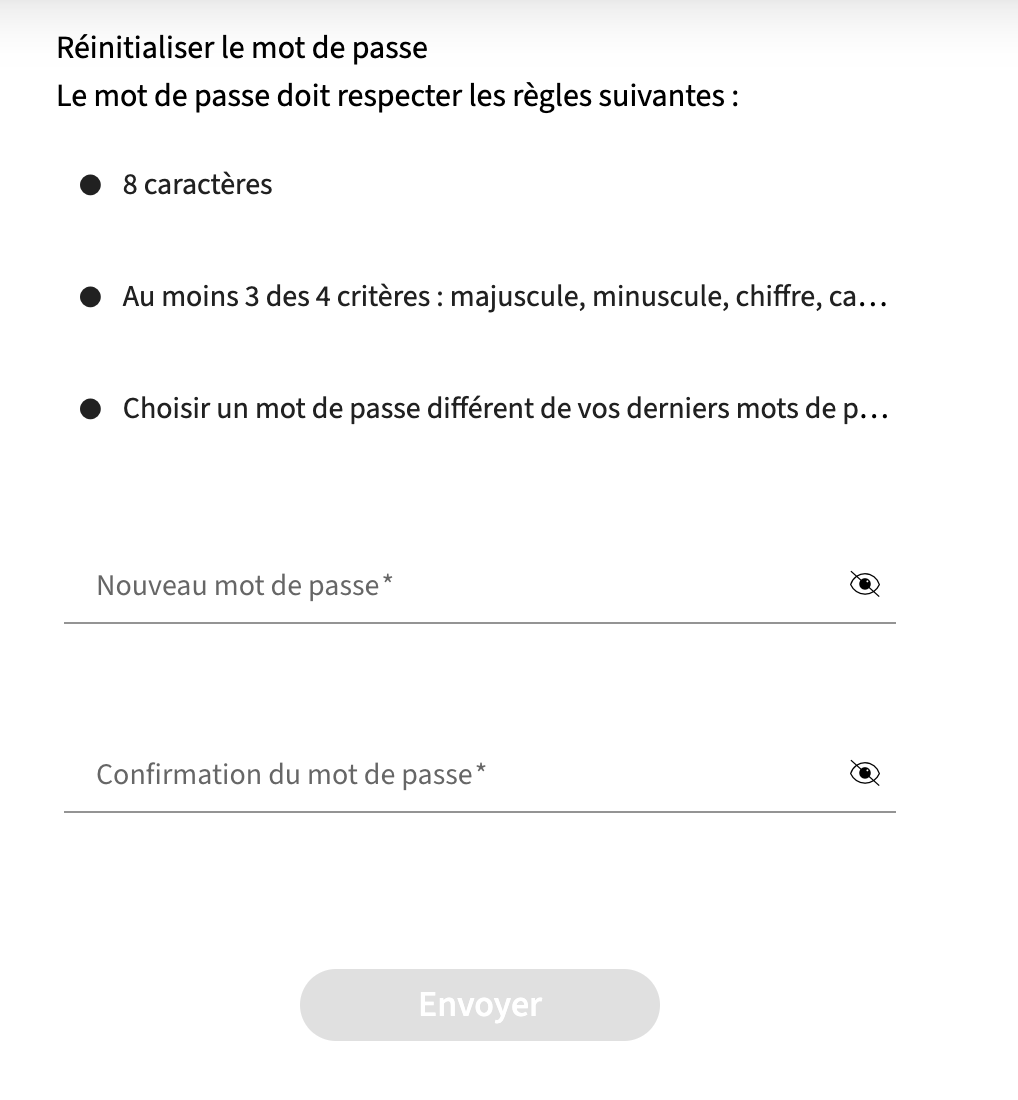
Task: Submit with the Envoyer button
Action: click(x=480, y=1004)
